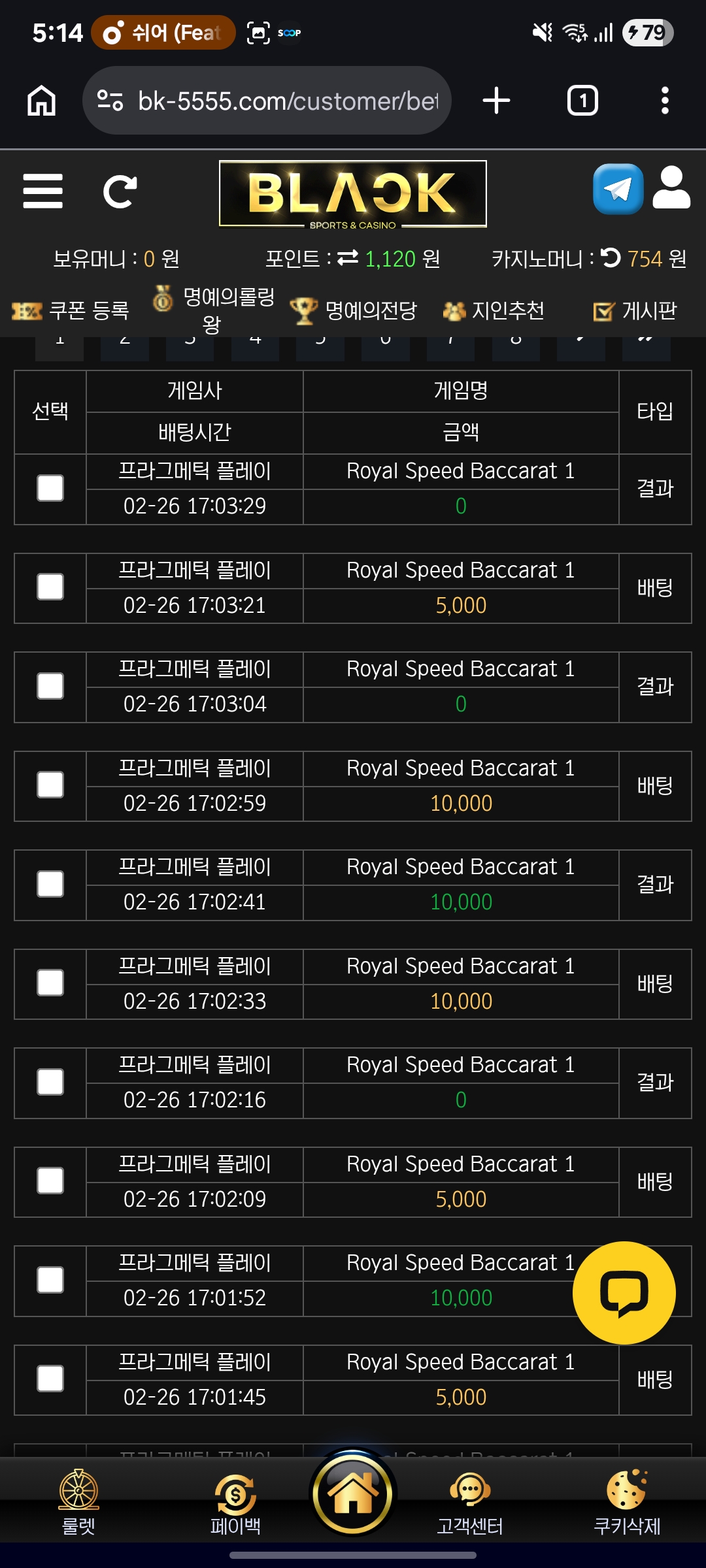Open the browser overflow menu
The height and width of the screenshot is (1568, 706).
coord(665,101)
